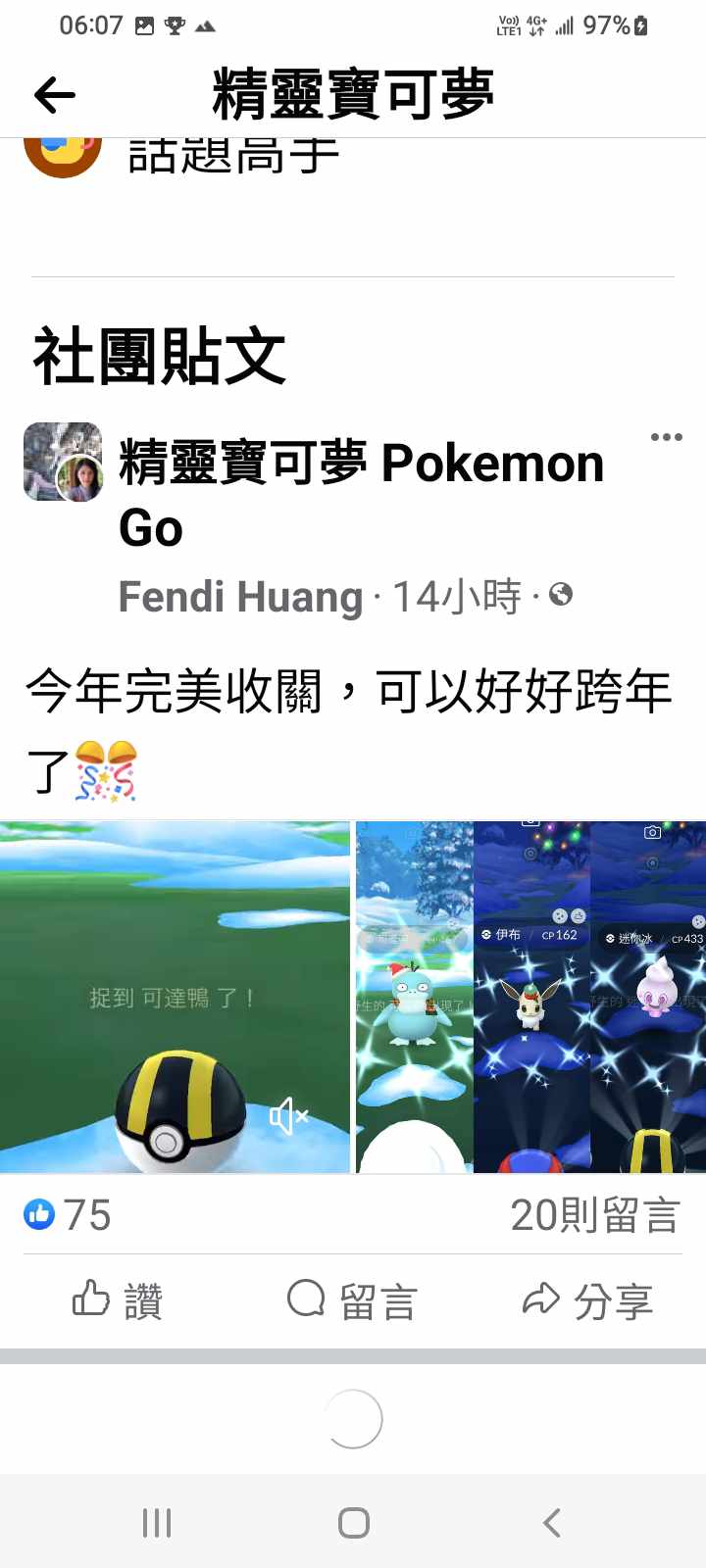Open Fendi Huang's profile
Viewport: 706px width, 1568px height.
pos(240,596)
